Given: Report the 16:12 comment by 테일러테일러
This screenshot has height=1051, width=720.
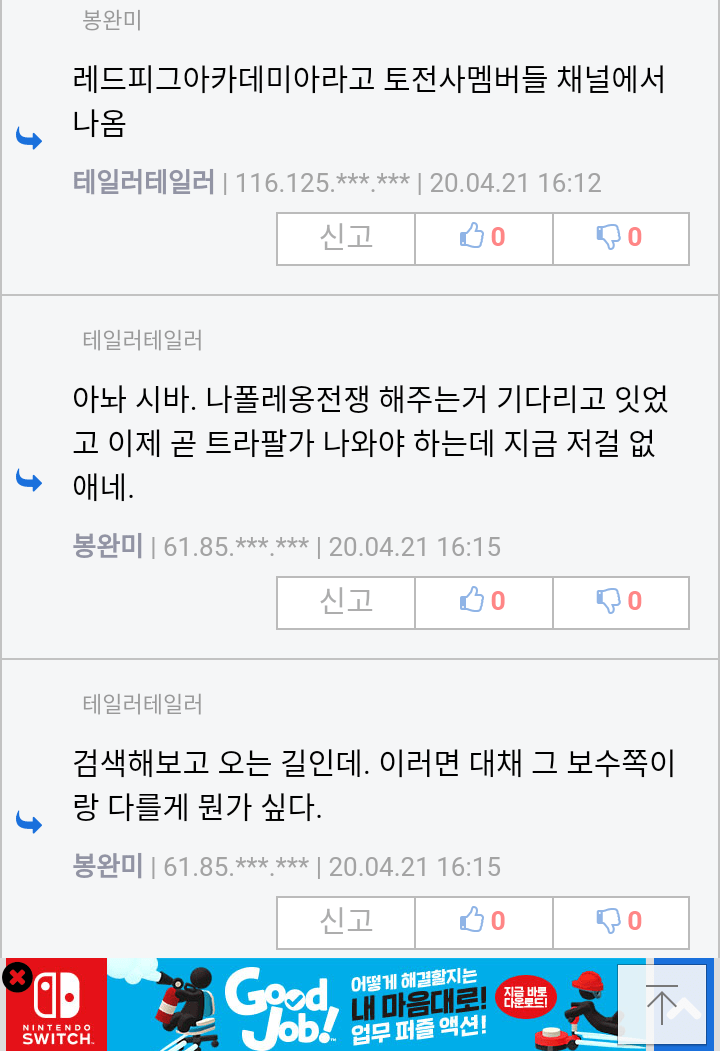Looking at the screenshot, I should pos(346,238).
